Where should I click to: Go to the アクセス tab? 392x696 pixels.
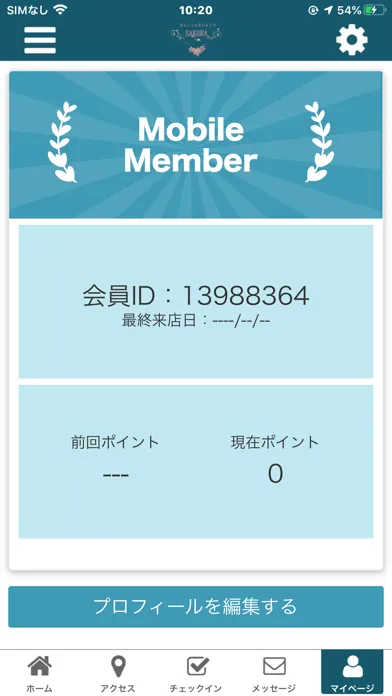click(118, 672)
